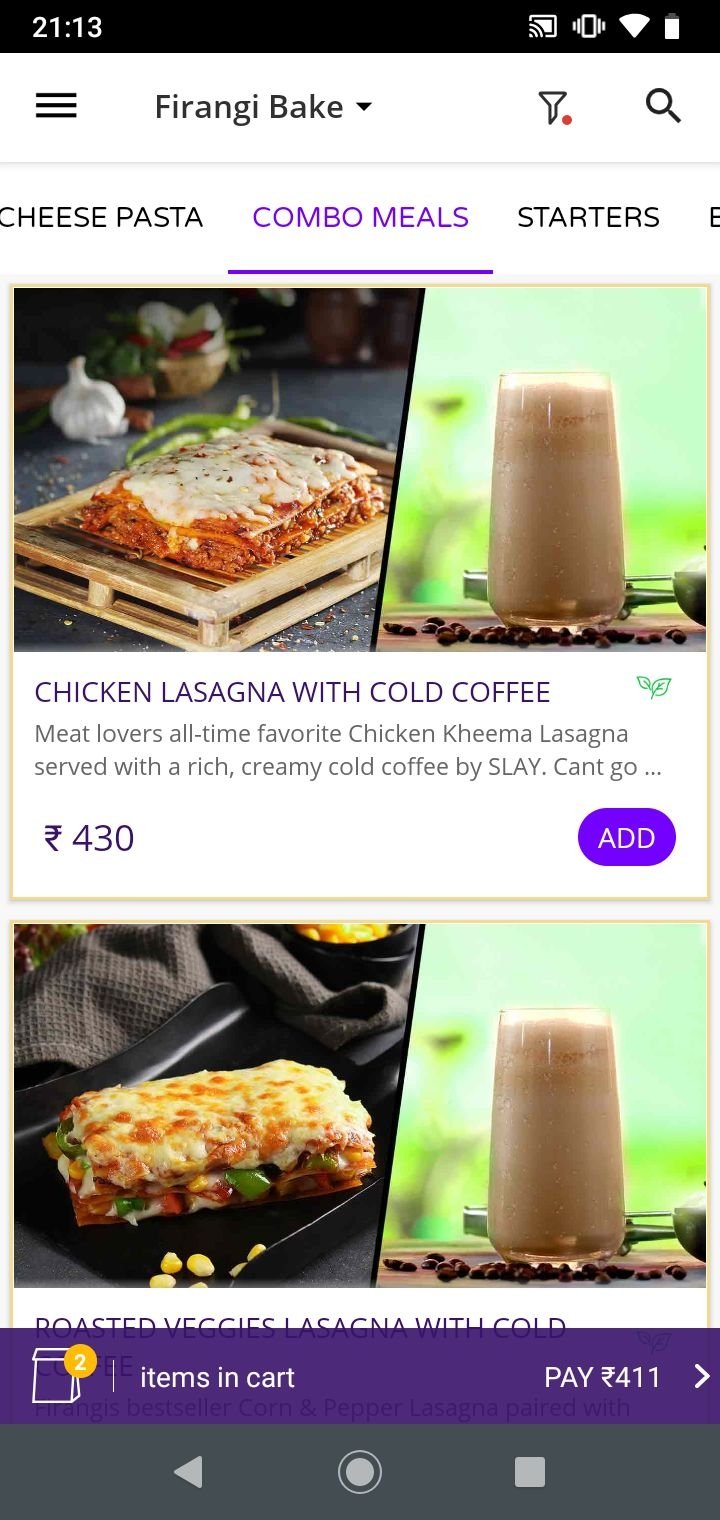Screen dimensions: 720x1520
Task: Go back using system navigation
Action: (188, 1471)
